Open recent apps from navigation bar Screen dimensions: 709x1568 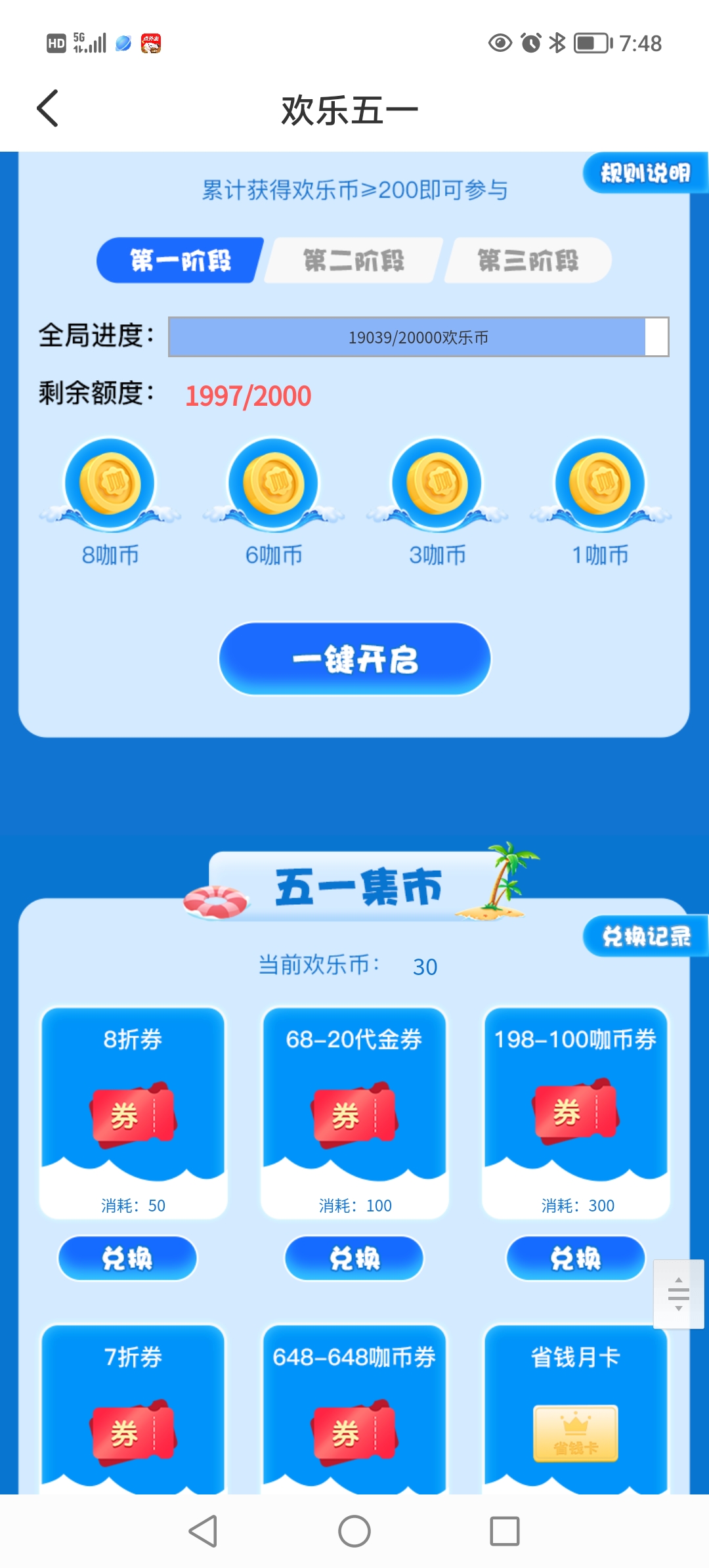point(505,1532)
